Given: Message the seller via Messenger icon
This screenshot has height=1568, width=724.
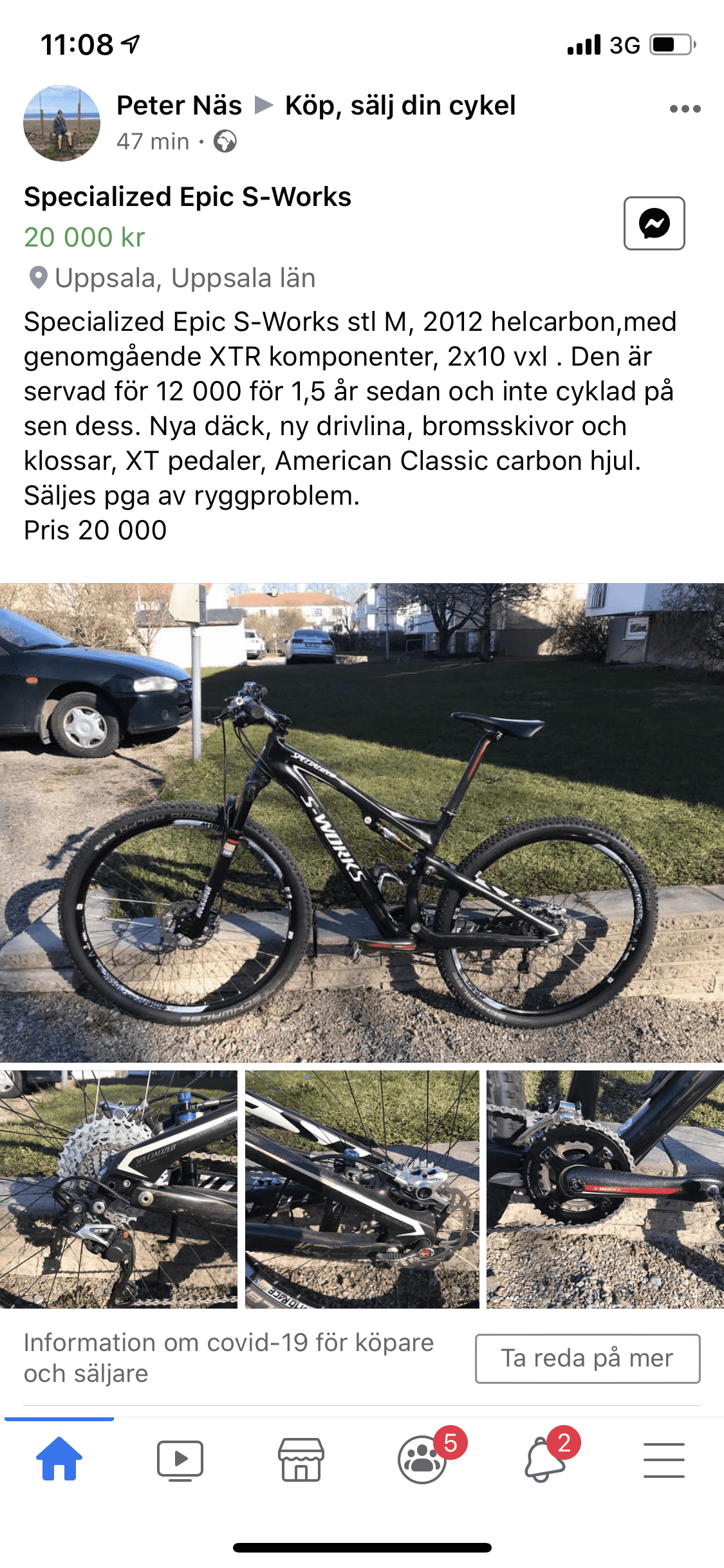Looking at the screenshot, I should (654, 223).
